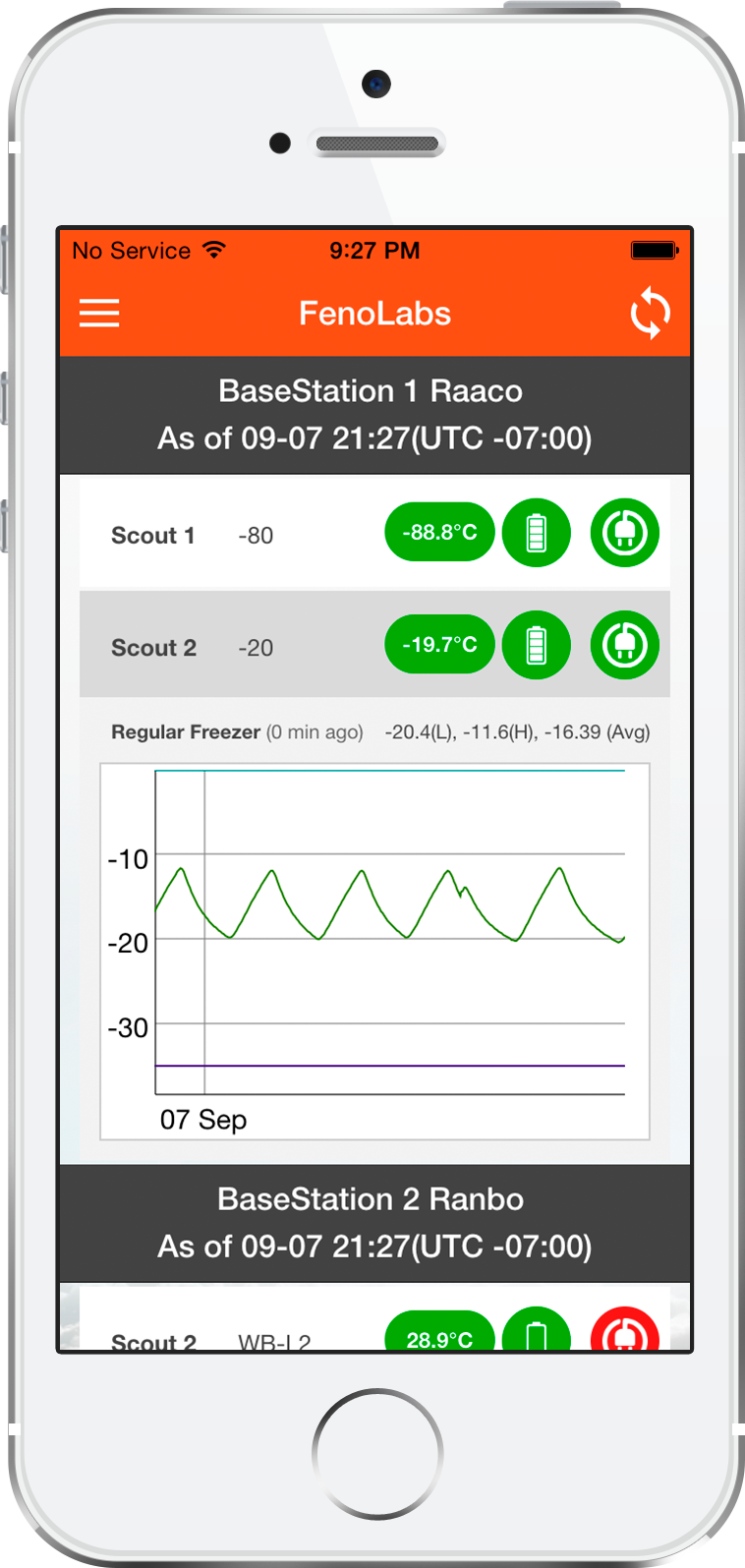Refresh data with the sync icon
The height and width of the screenshot is (1568, 745).
(x=650, y=315)
